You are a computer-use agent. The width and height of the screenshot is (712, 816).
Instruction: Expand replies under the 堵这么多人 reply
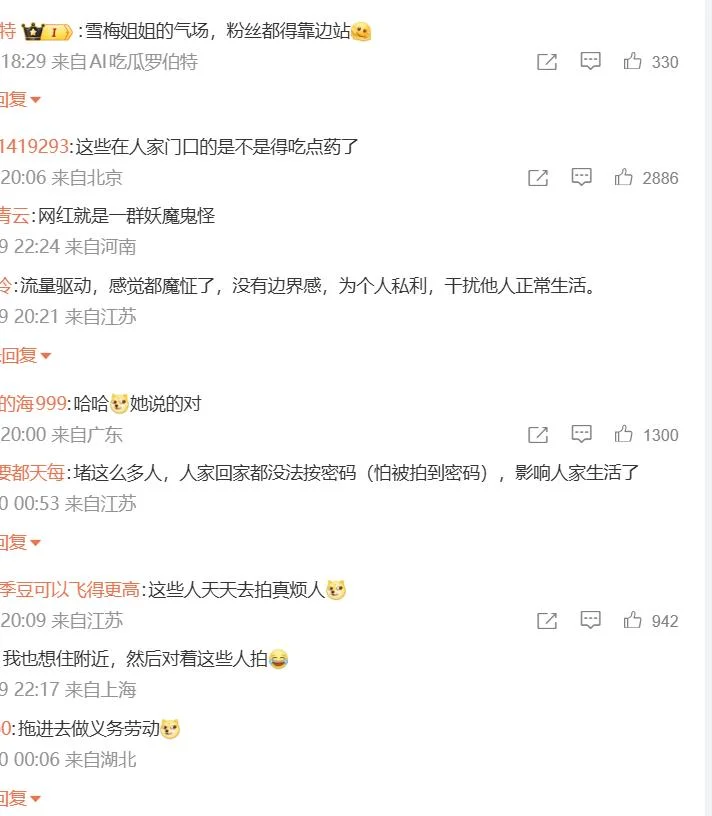click(x=20, y=543)
